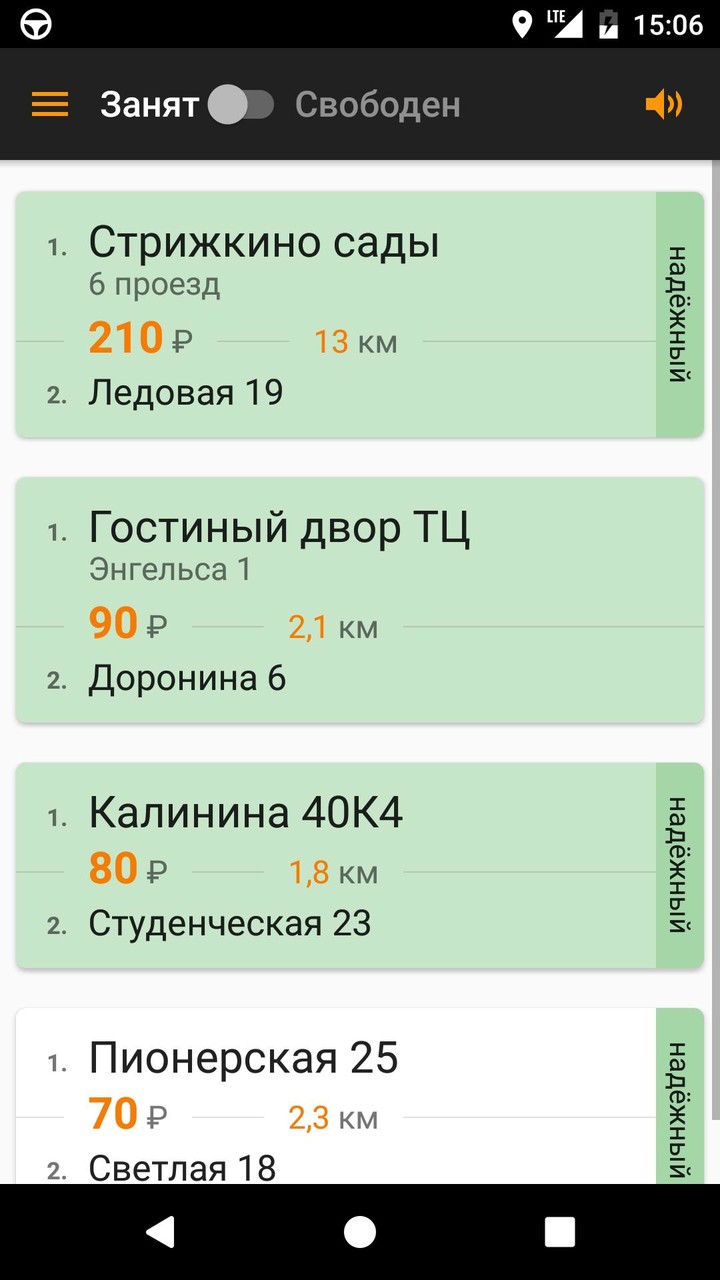Tap the Доронина 6 destination address

pos(185,677)
